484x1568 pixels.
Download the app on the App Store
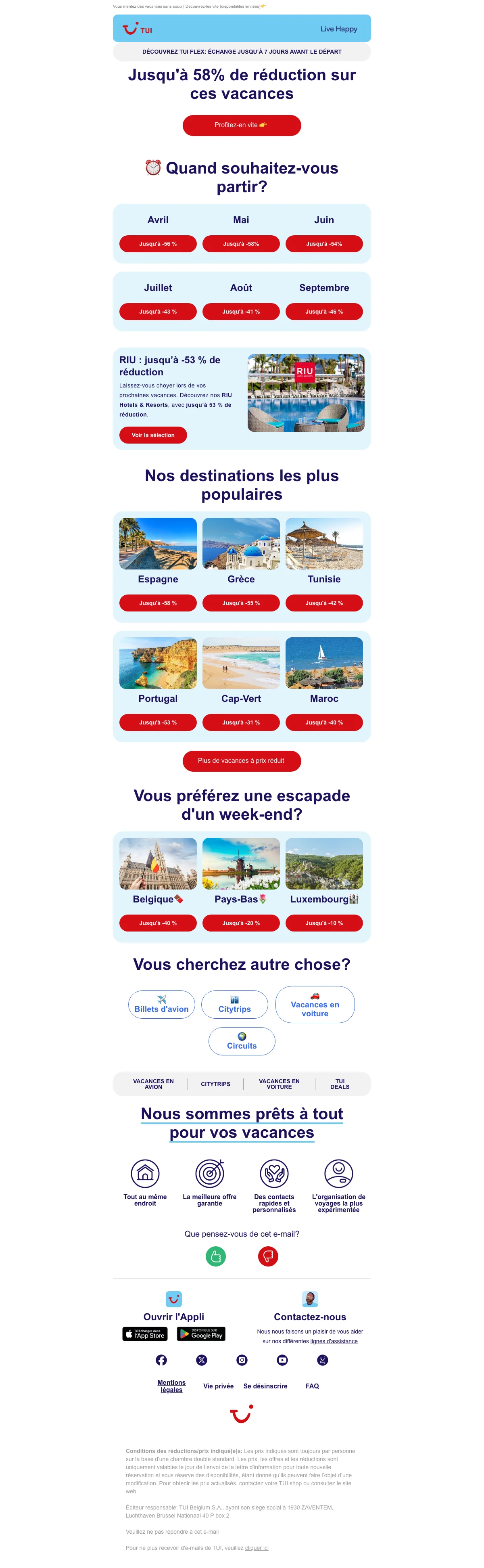click(x=145, y=1334)
